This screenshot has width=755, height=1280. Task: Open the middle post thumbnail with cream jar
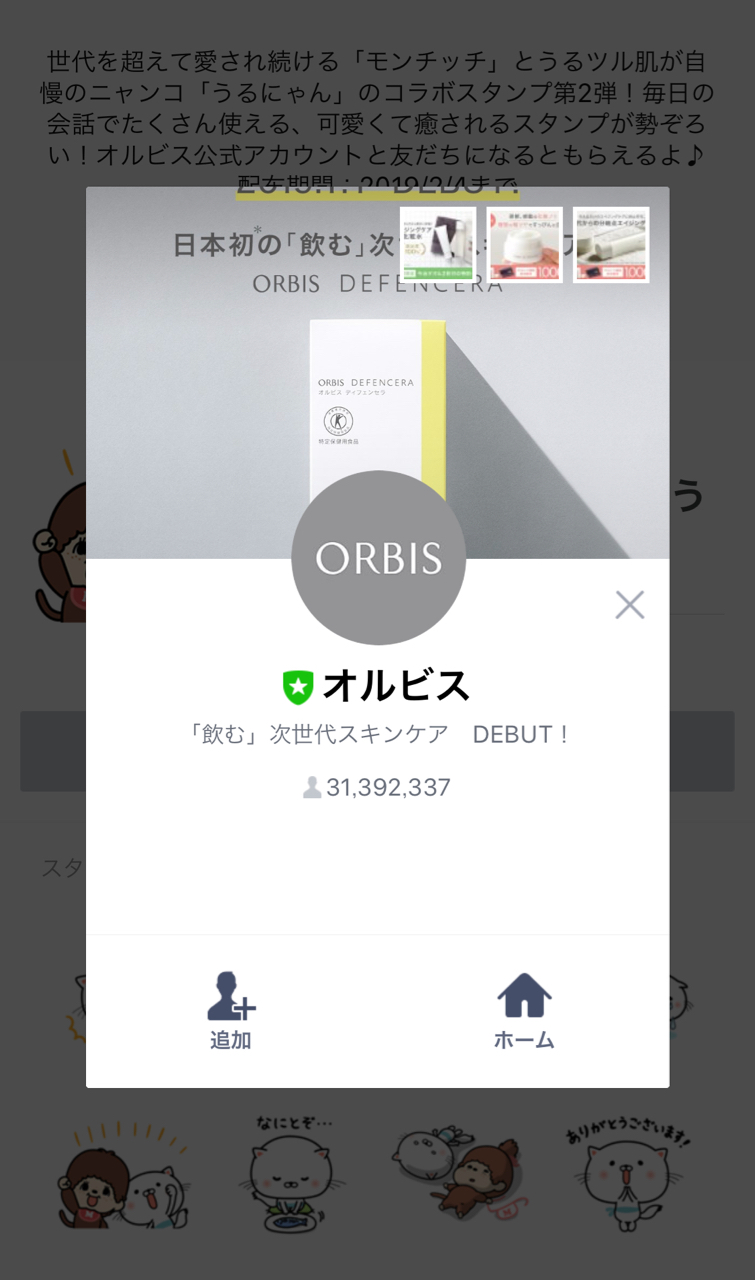click(524, 245)
